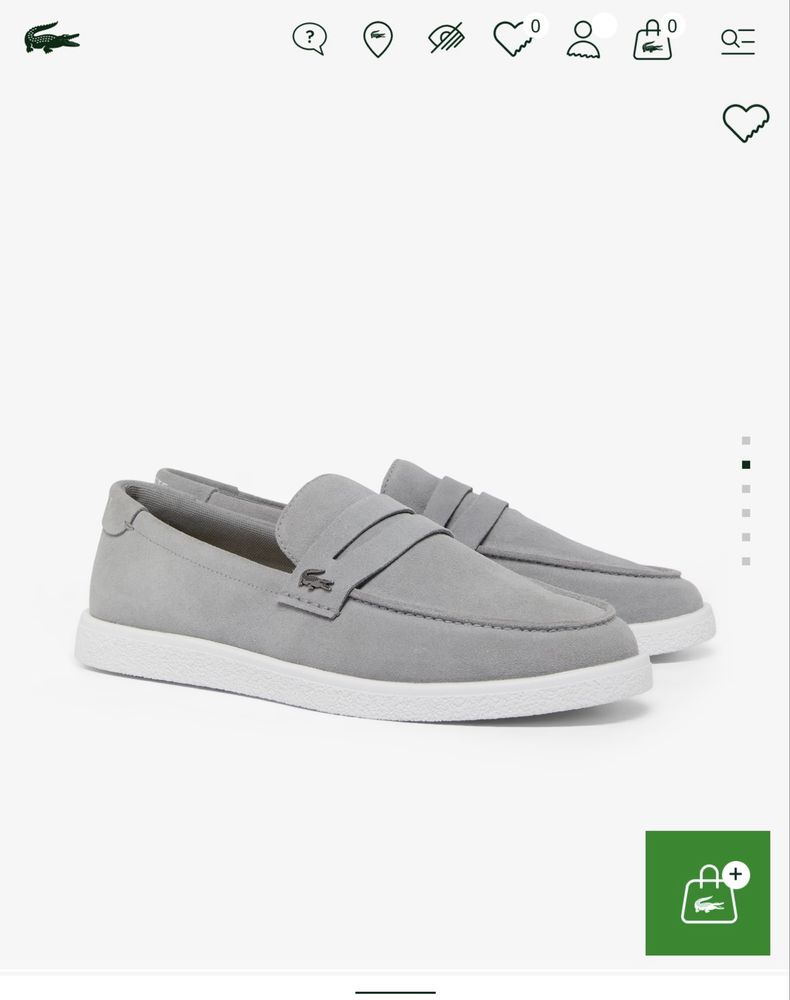Open the shopping bag in the header
This screenshot has width=790, height=1000.
652,41
